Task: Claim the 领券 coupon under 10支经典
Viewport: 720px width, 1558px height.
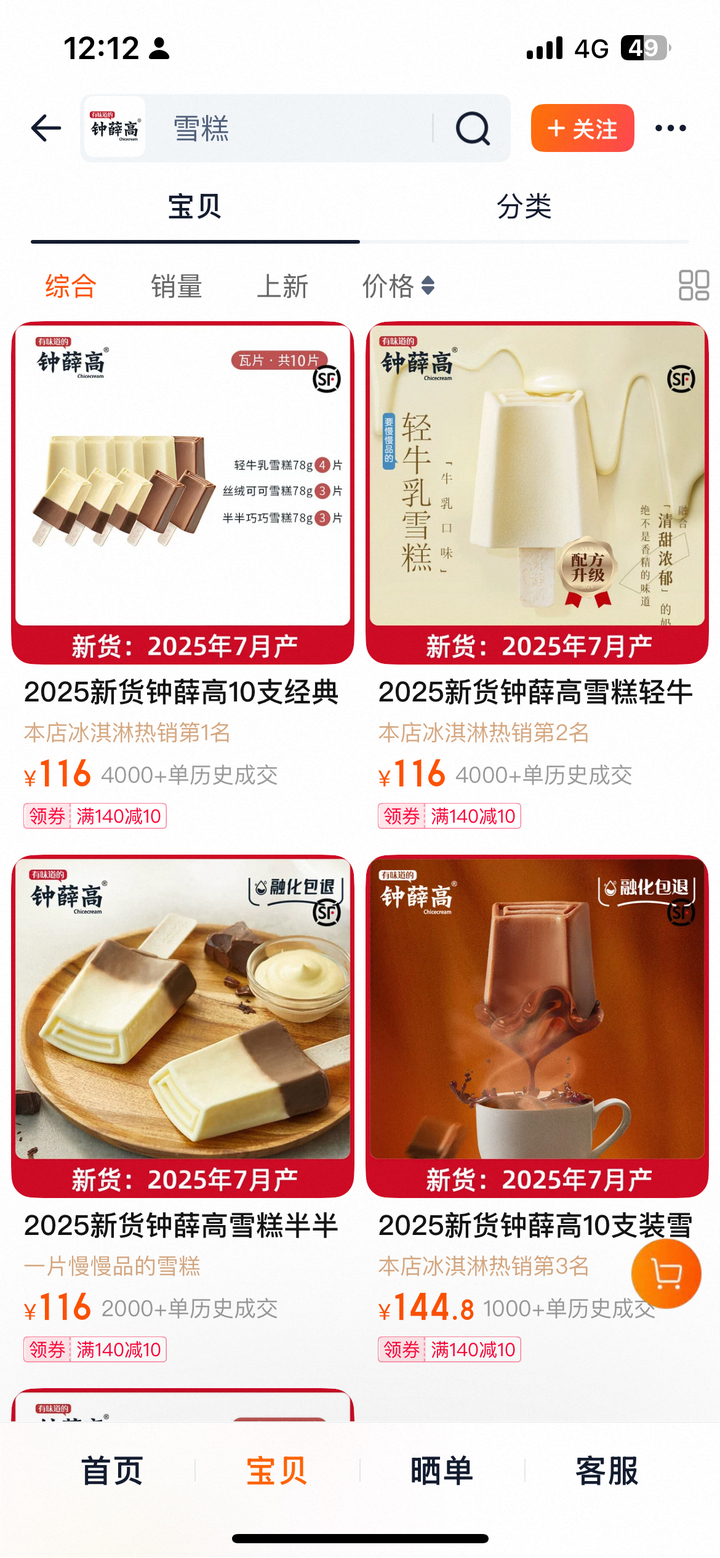Action: [x=47, y=816]
